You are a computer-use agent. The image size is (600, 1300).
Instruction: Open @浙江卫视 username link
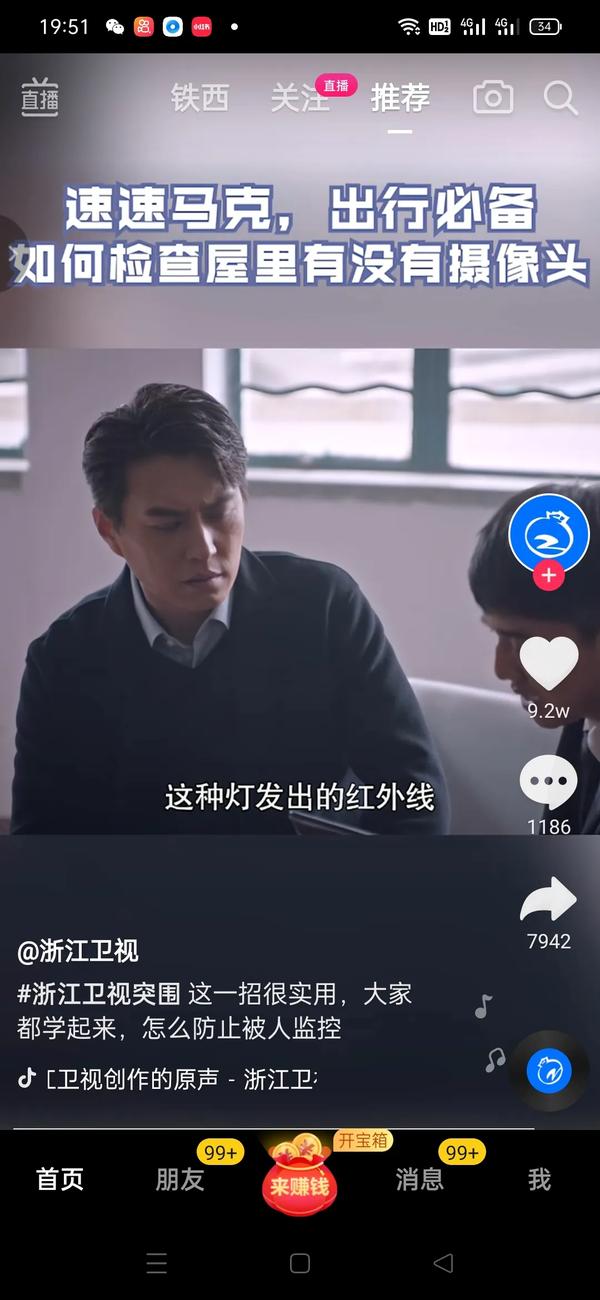click(x=78, y=951)
